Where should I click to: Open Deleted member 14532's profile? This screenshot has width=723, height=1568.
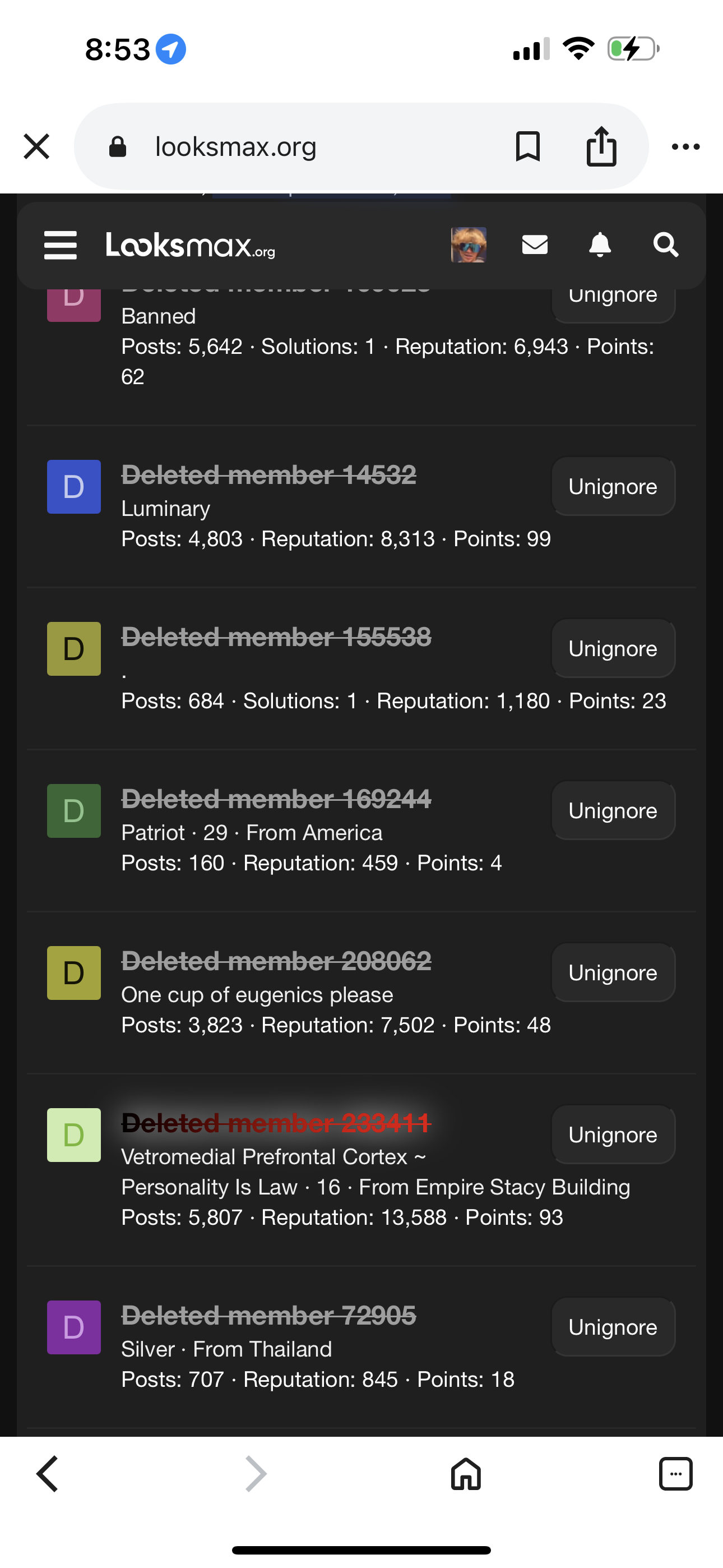point(268,476)
